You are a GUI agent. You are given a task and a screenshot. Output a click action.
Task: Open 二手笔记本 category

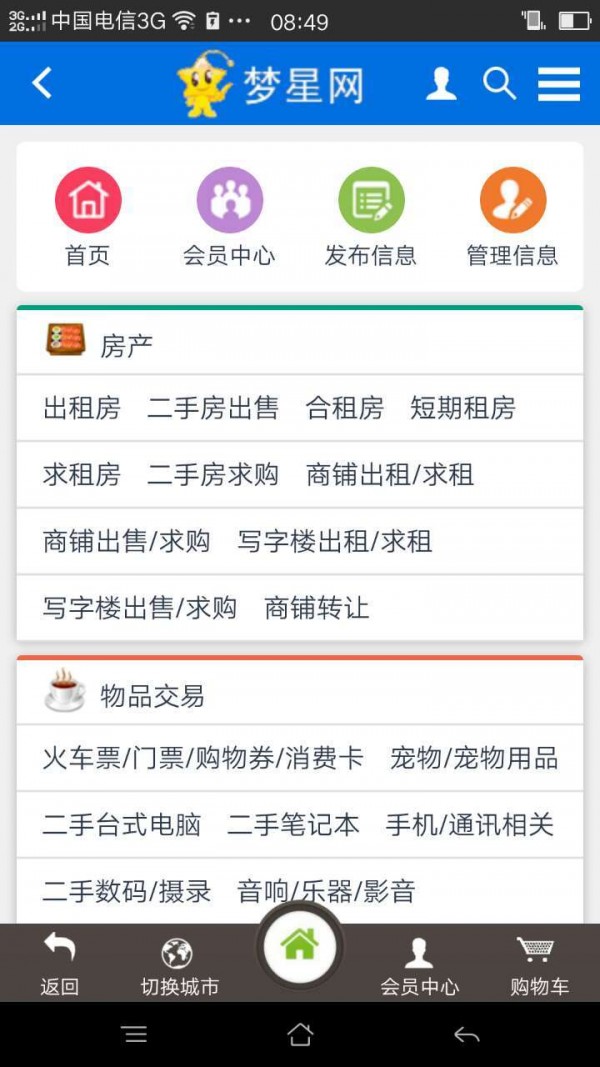pos(293,825)
